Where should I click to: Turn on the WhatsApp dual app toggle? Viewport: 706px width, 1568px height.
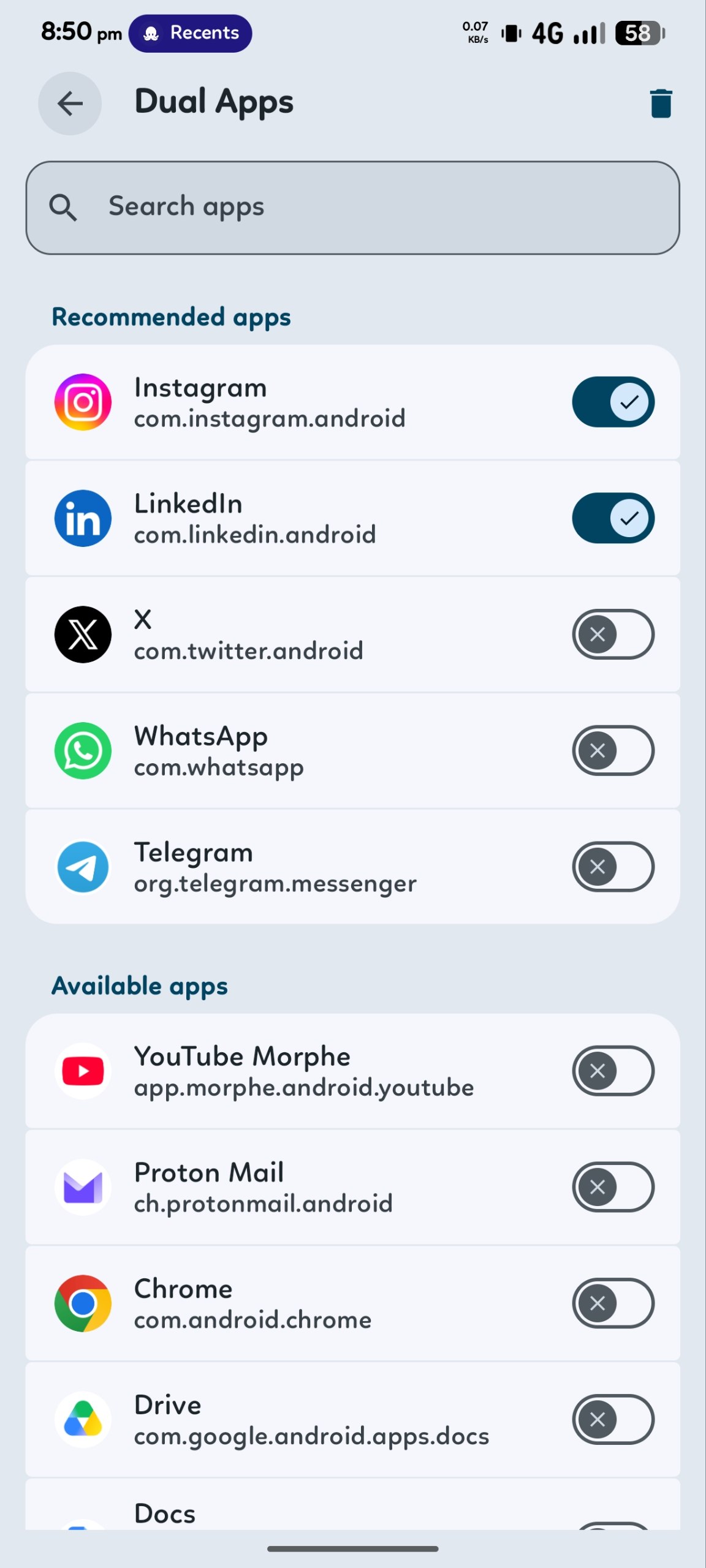tap(613, 751)
